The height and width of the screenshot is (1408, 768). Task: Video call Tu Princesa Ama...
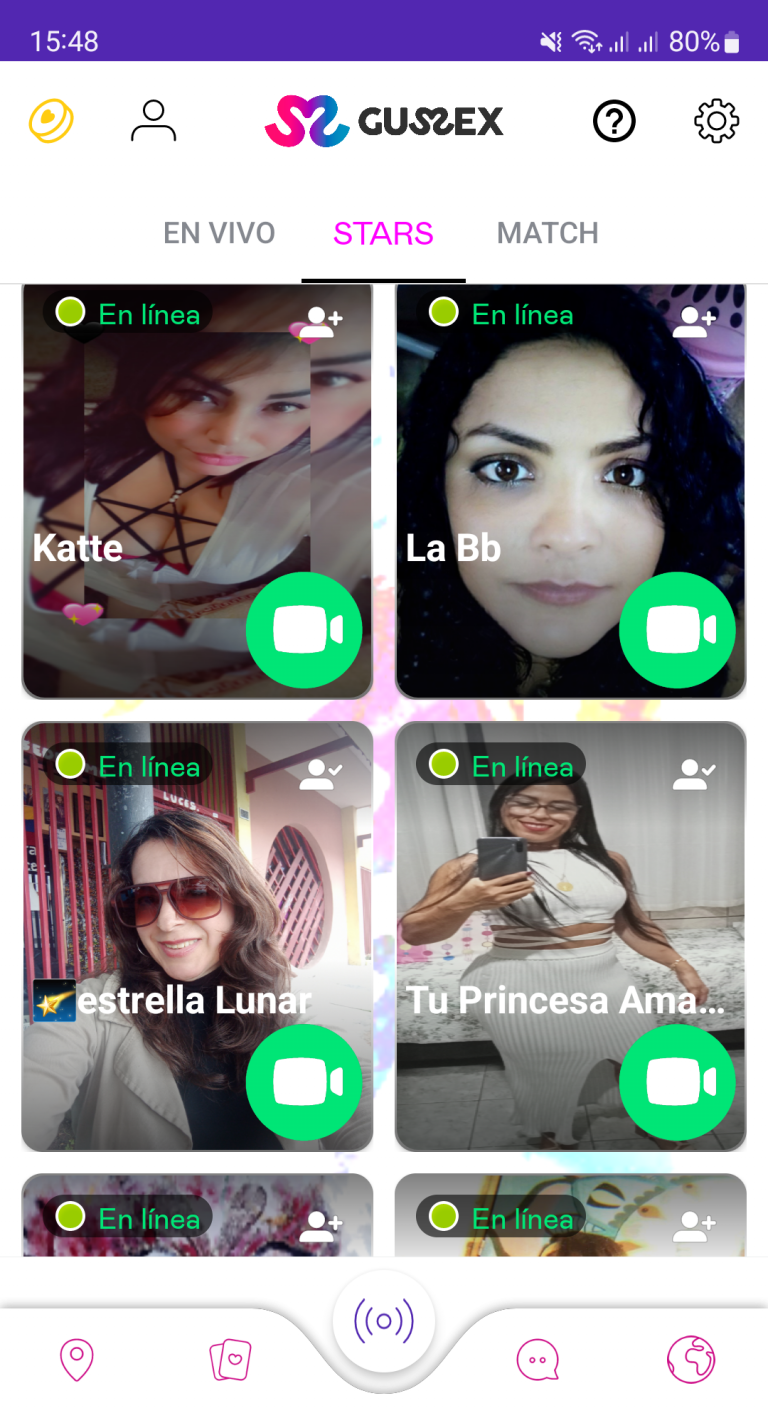click(677, 1082)
